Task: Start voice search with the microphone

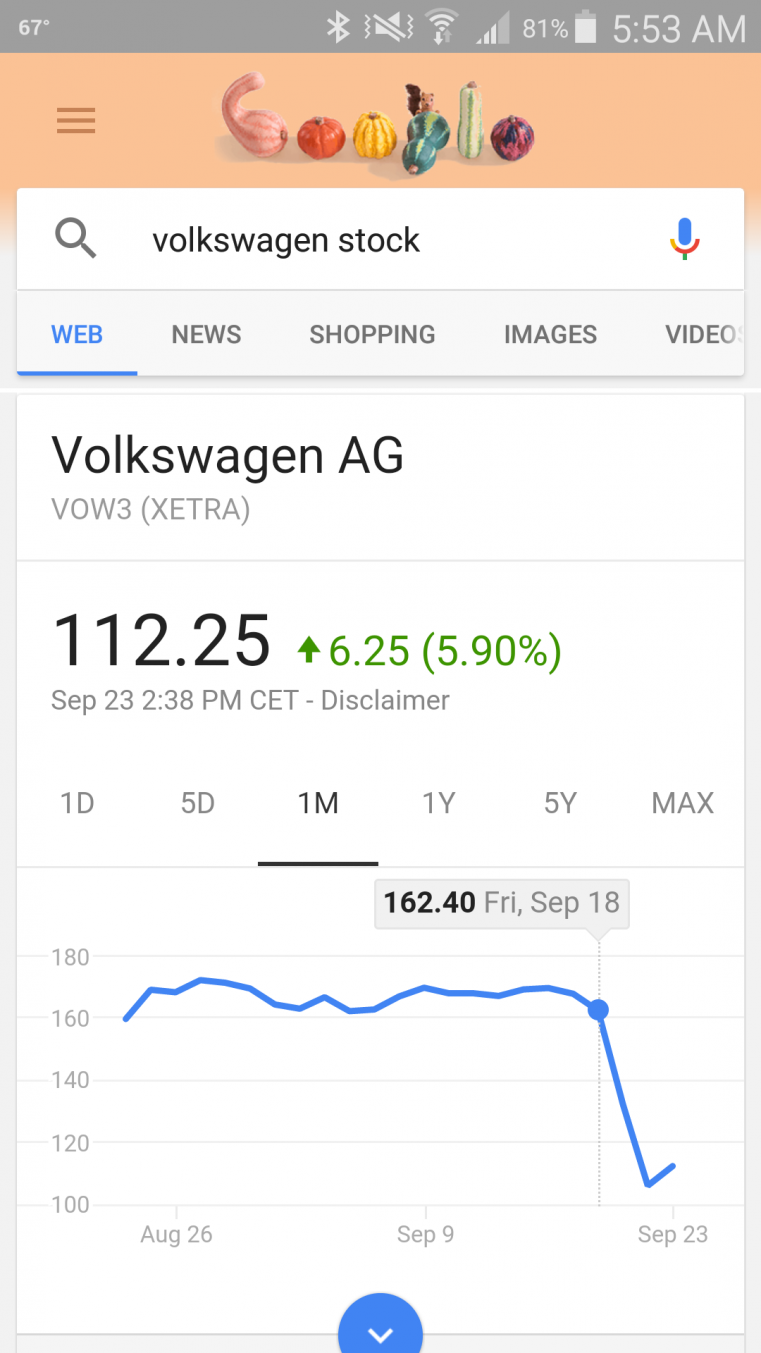Action: point(684,240)
